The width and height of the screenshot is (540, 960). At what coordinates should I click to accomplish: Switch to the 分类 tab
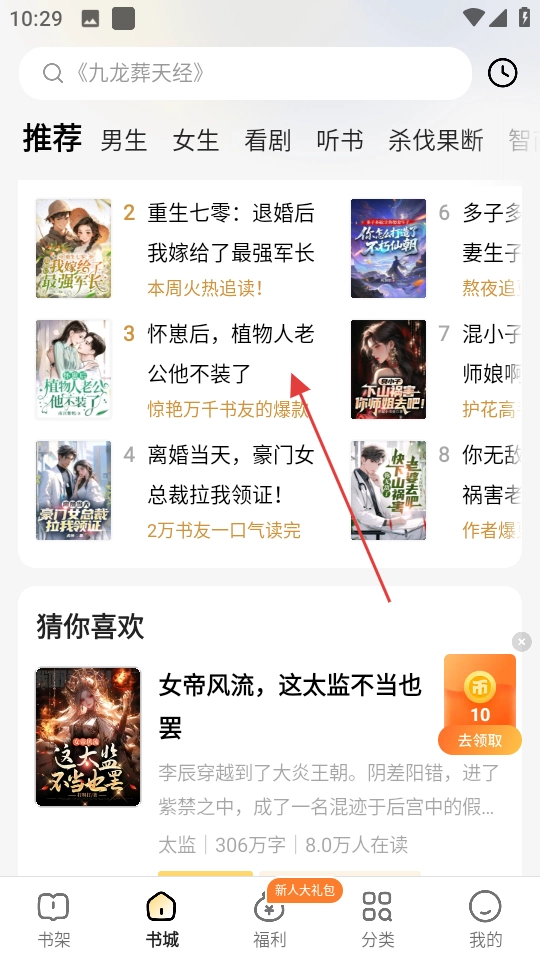[377, 920]
